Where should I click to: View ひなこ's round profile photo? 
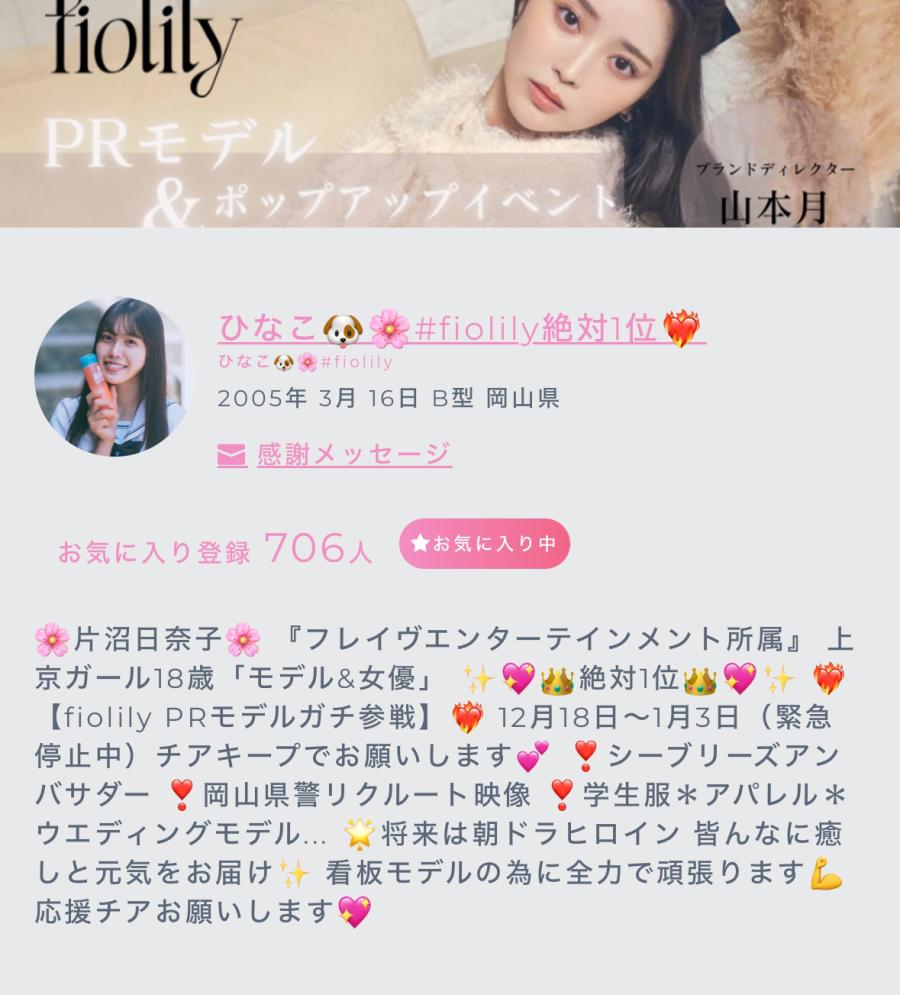[x=112, y=376]
